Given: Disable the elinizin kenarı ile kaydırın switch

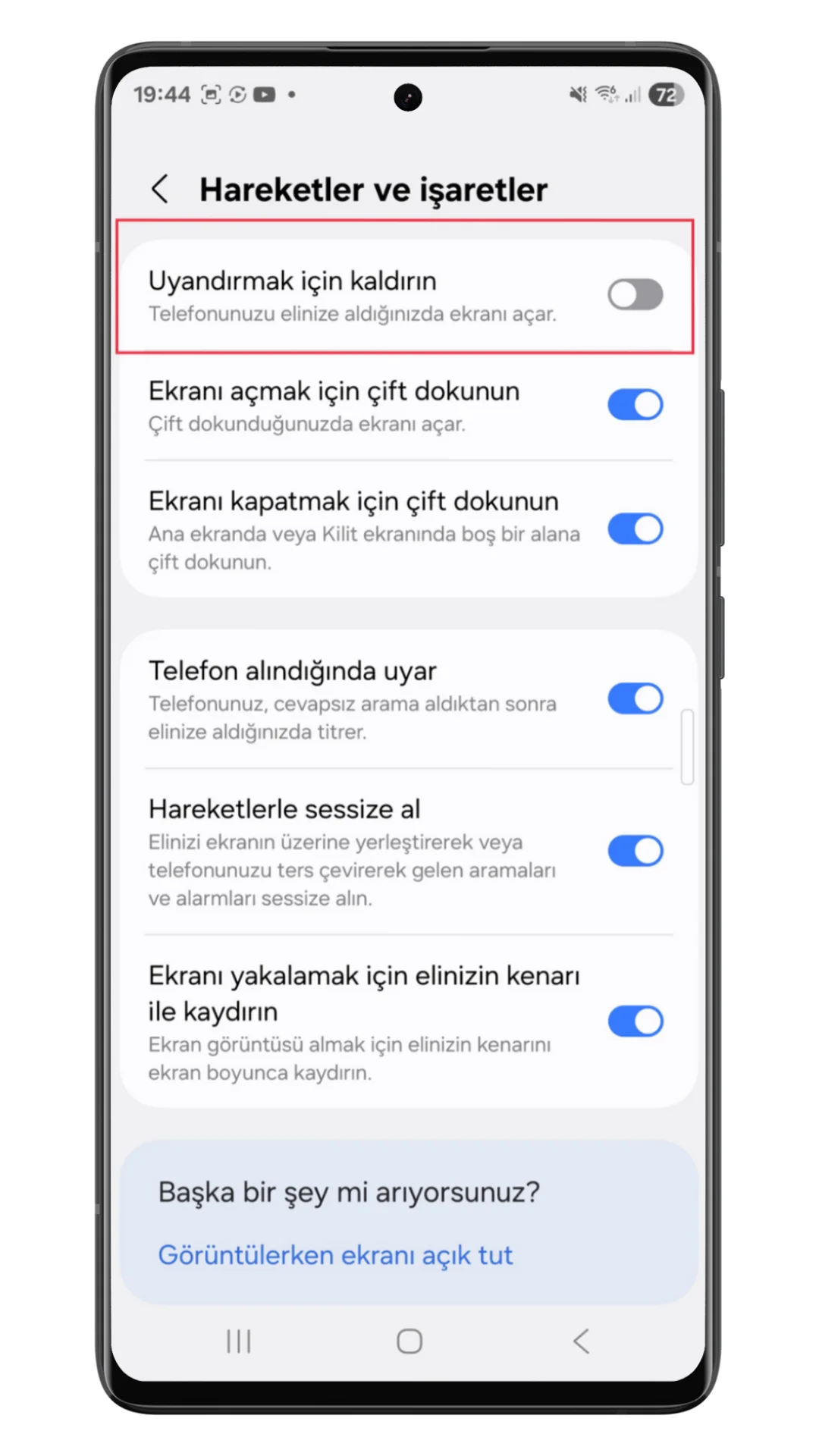Looking at the screenshot, I should (635, 1021).
